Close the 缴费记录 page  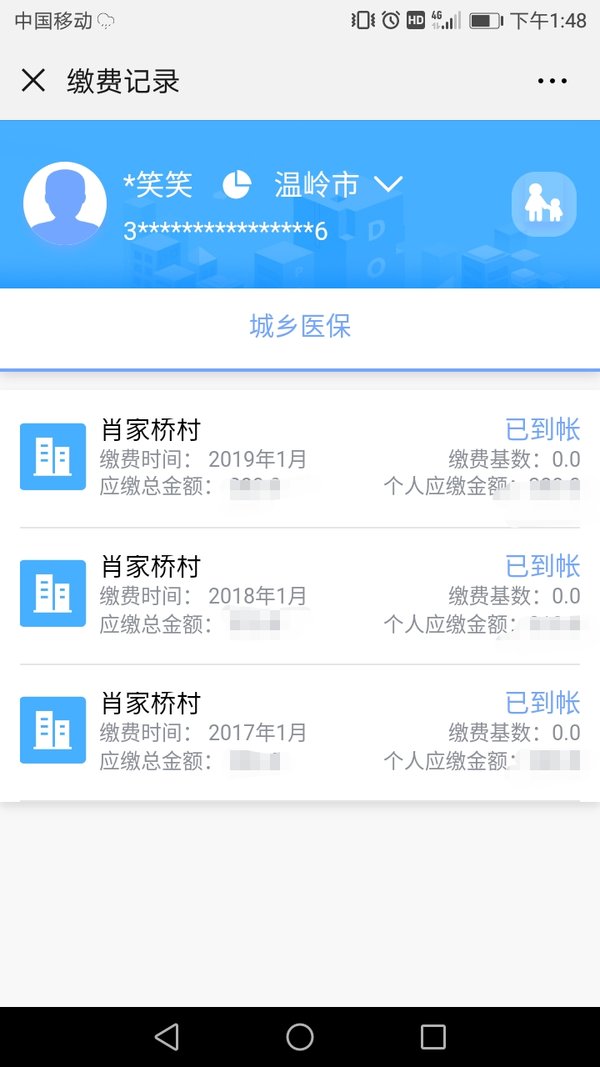(x=33, y=80)
